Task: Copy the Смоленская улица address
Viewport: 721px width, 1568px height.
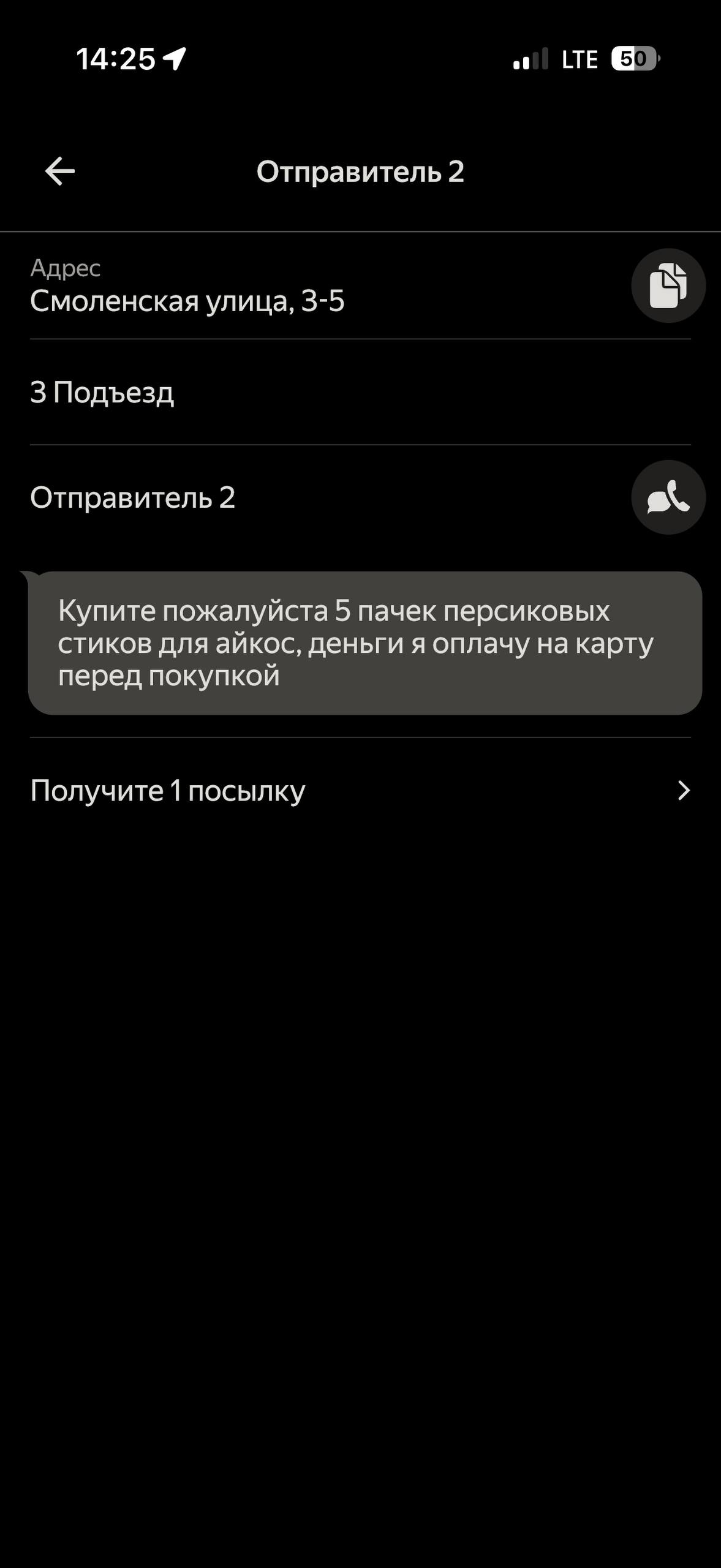Action: [x=668, y=285]
